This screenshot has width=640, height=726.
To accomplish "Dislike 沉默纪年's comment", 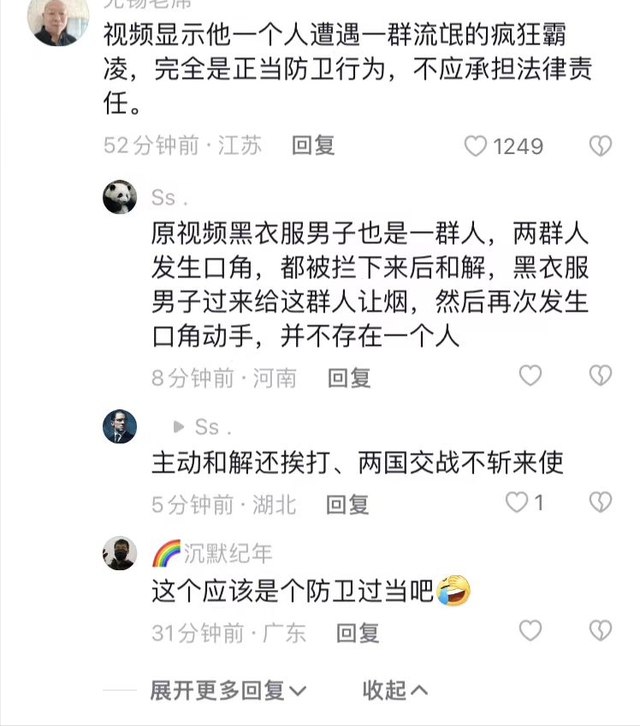I will tap(599, 631).
